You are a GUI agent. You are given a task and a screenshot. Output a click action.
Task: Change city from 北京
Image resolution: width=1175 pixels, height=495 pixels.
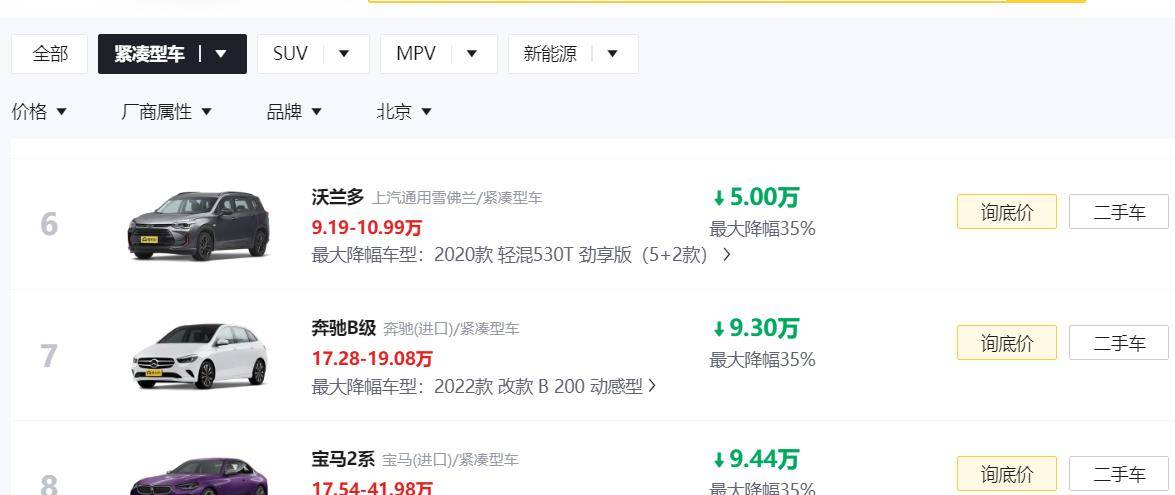(x=404, y=112)
